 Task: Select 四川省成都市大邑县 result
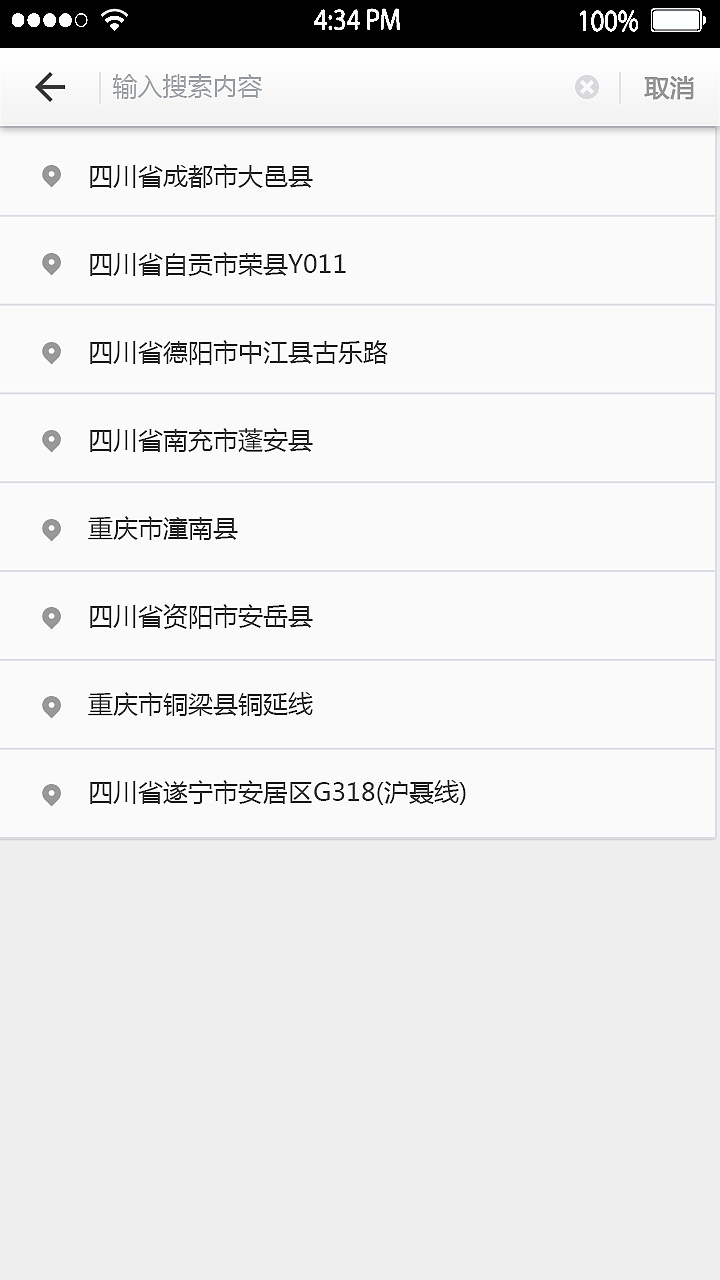click(x=200, y=177)
